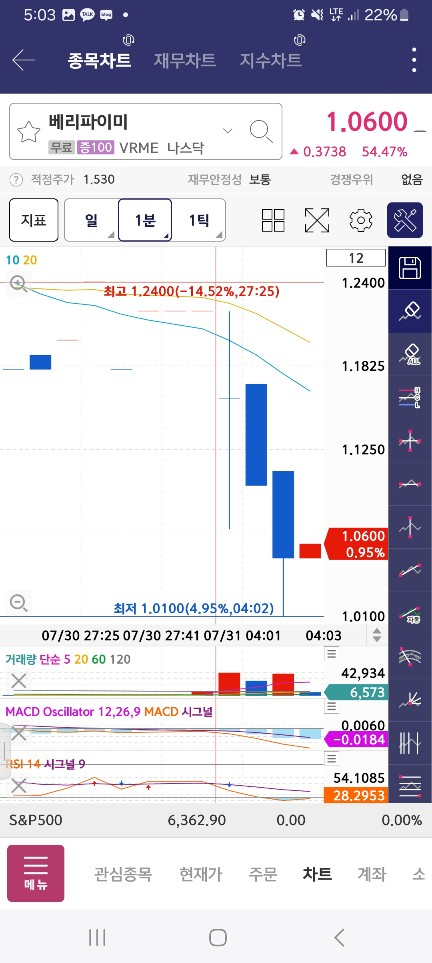Zoom out on the chart
The width and height of the screenshot is (432, 963).
click(19, 603)
